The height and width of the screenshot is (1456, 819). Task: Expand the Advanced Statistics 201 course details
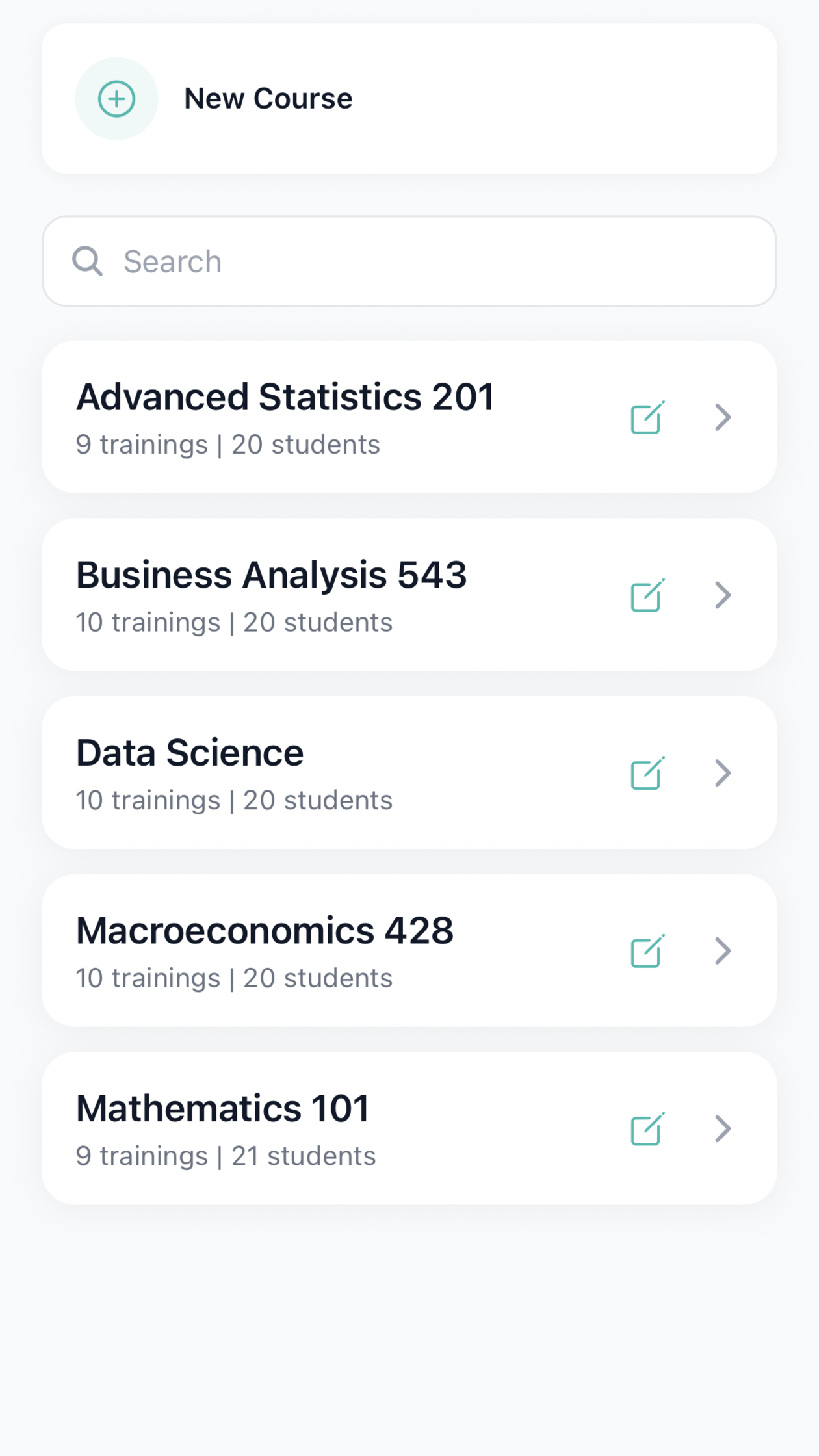pos(723,417)
